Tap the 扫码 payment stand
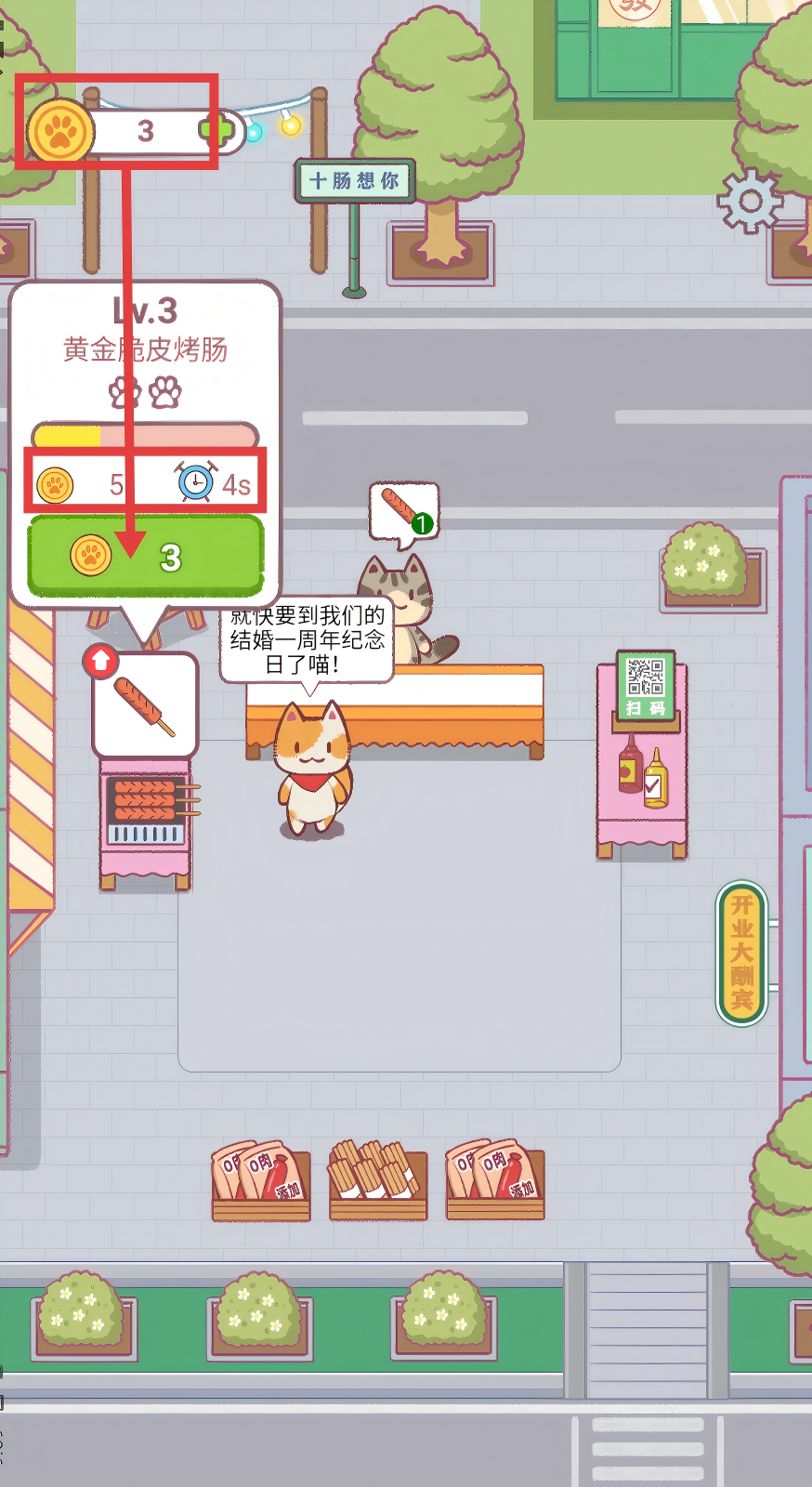The width and height of the screenshot is (812, 1487). pyautogui.click(x=646, y=688)
